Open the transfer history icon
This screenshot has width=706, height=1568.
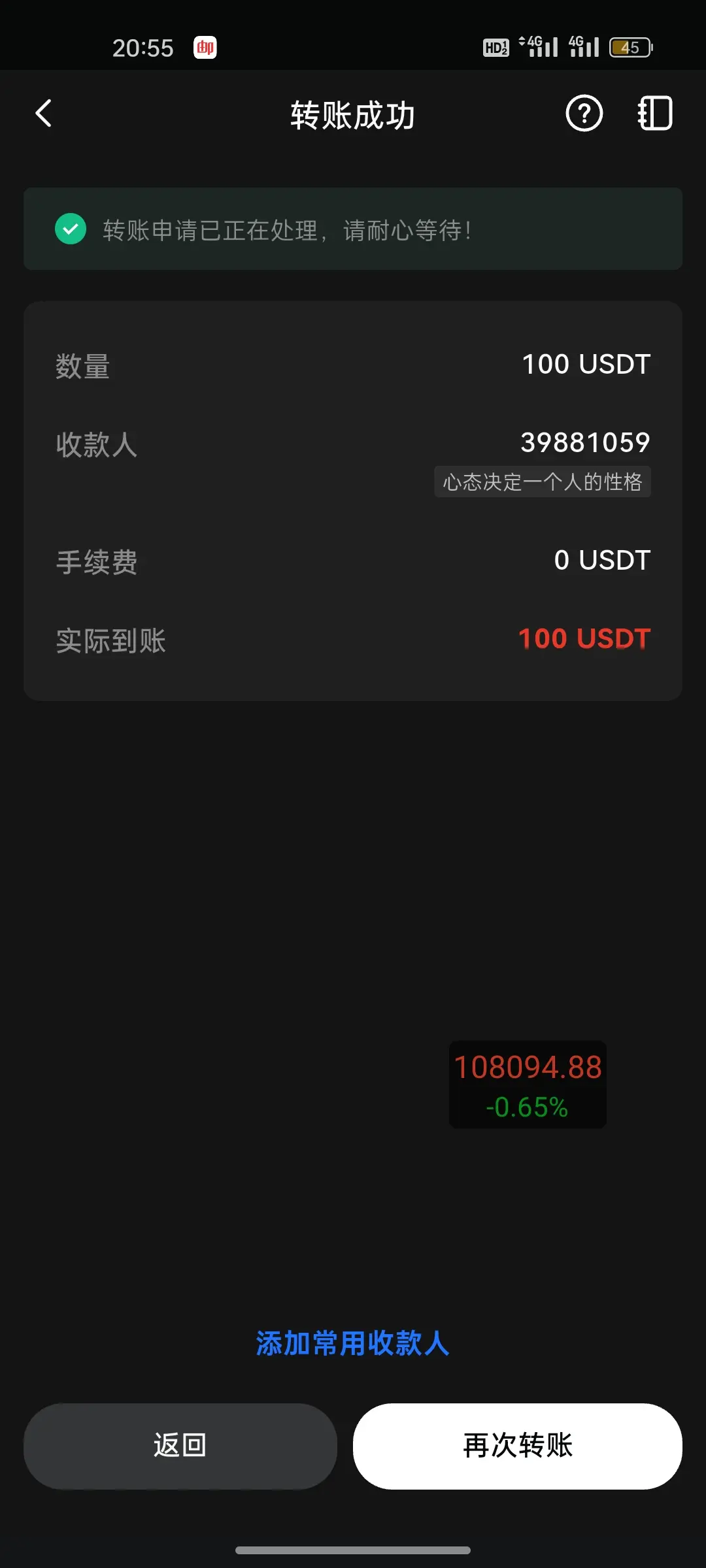[654, 114]
